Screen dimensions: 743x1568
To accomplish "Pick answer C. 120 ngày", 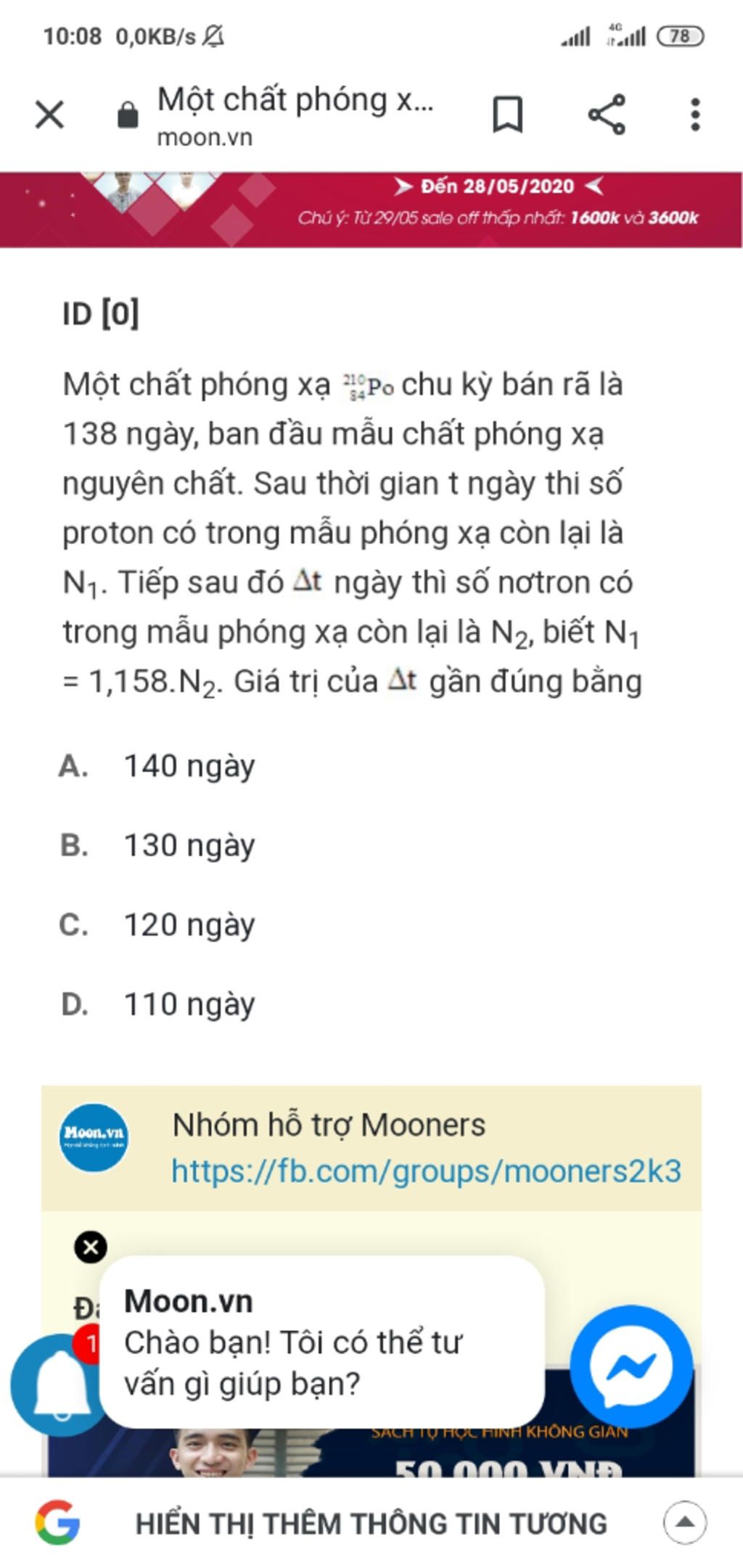I will (189, 925).
